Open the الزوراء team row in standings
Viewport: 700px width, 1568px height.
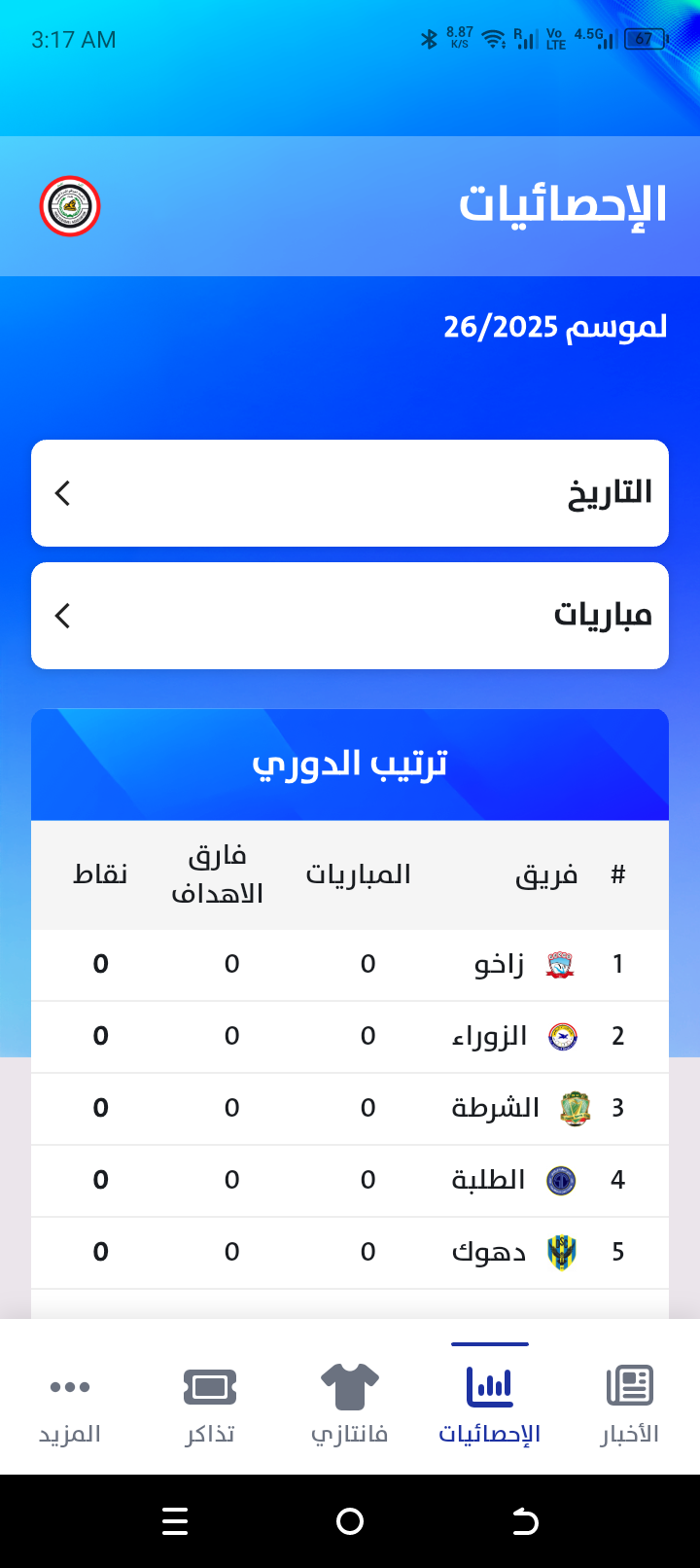tap(350, 1037)
